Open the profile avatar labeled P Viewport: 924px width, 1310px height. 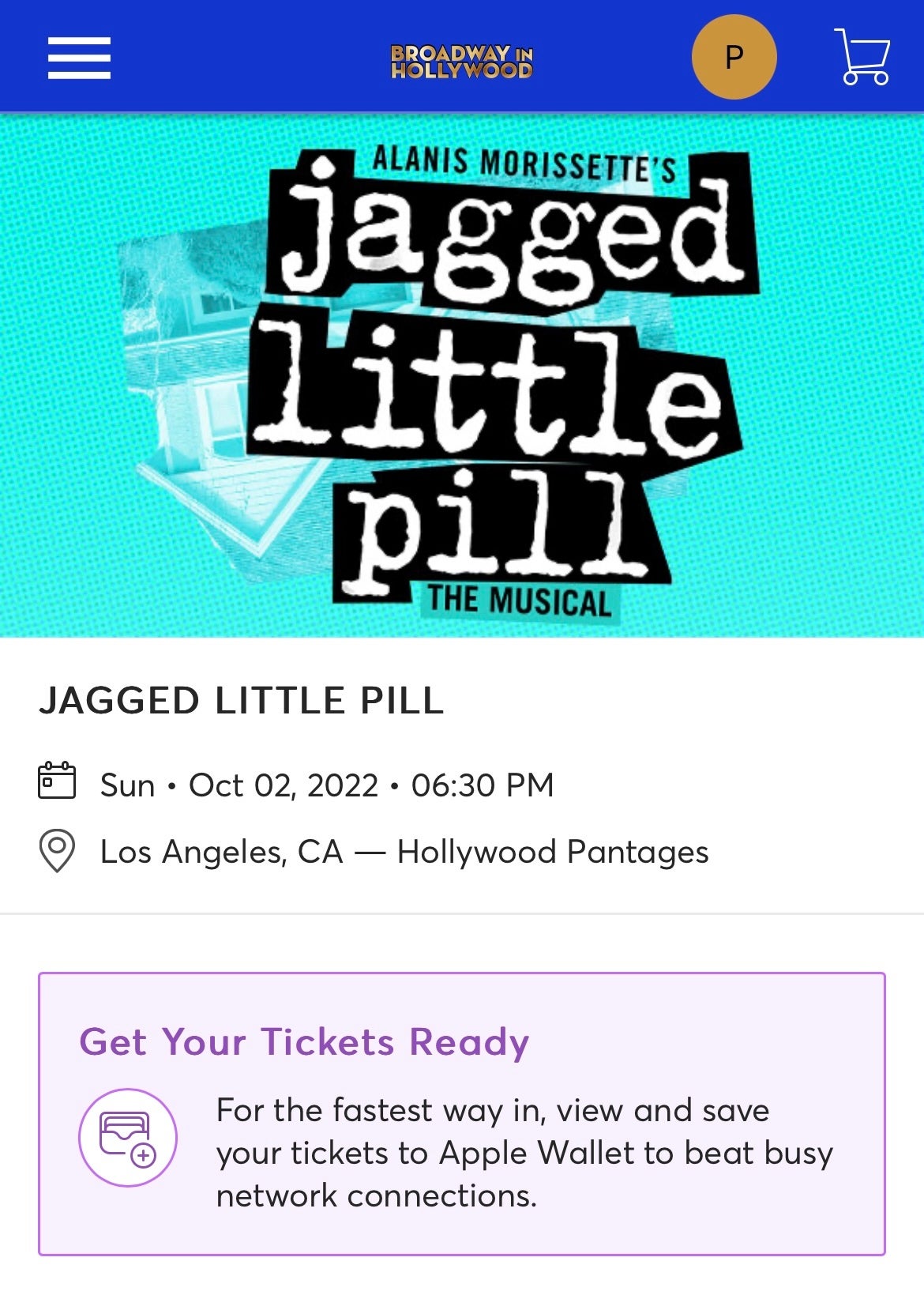click(x=734, y=57)
